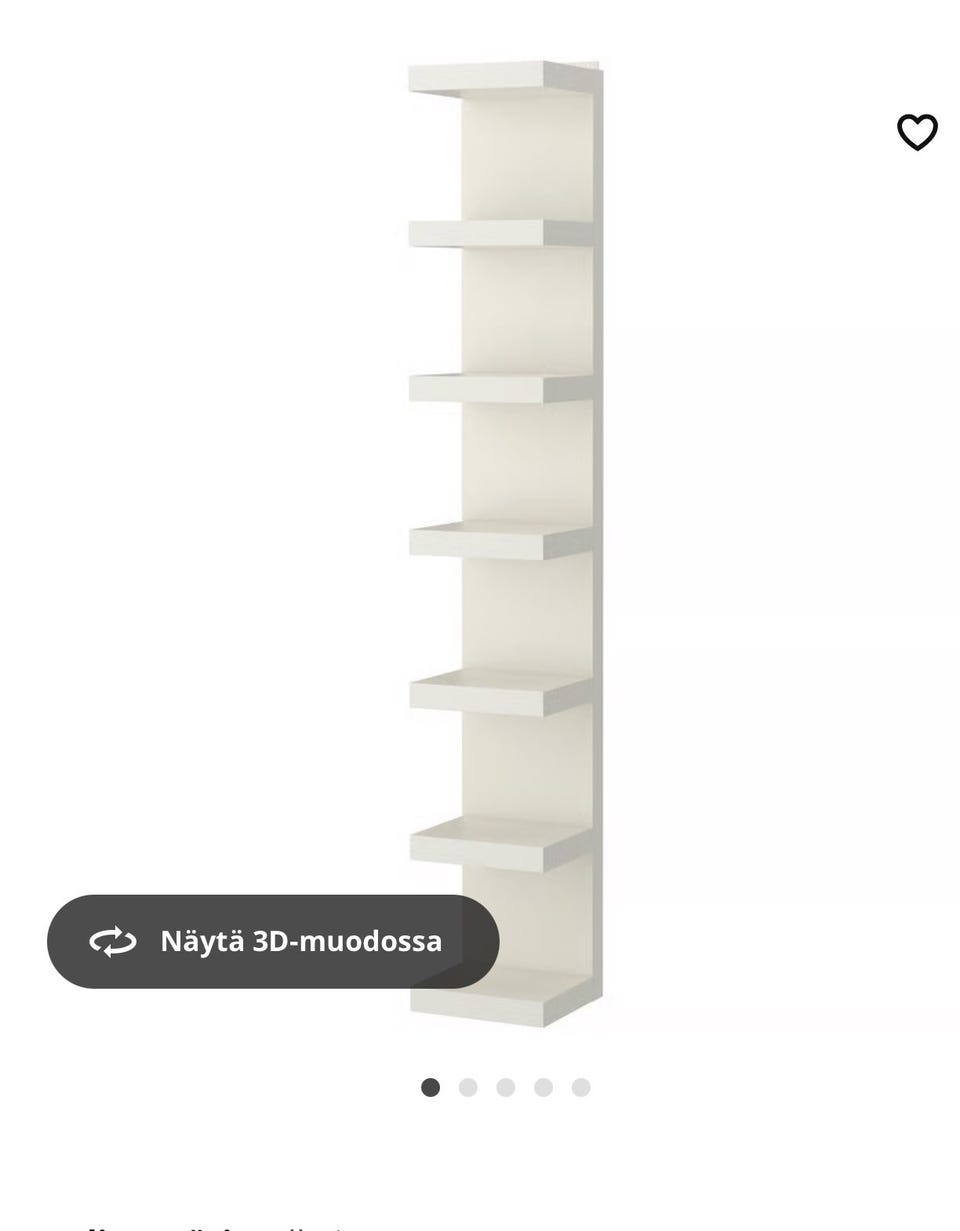This screenshot has width=960, height=1231.
Task: Select the active dark pagination dot
Action: click(430, 1086)
